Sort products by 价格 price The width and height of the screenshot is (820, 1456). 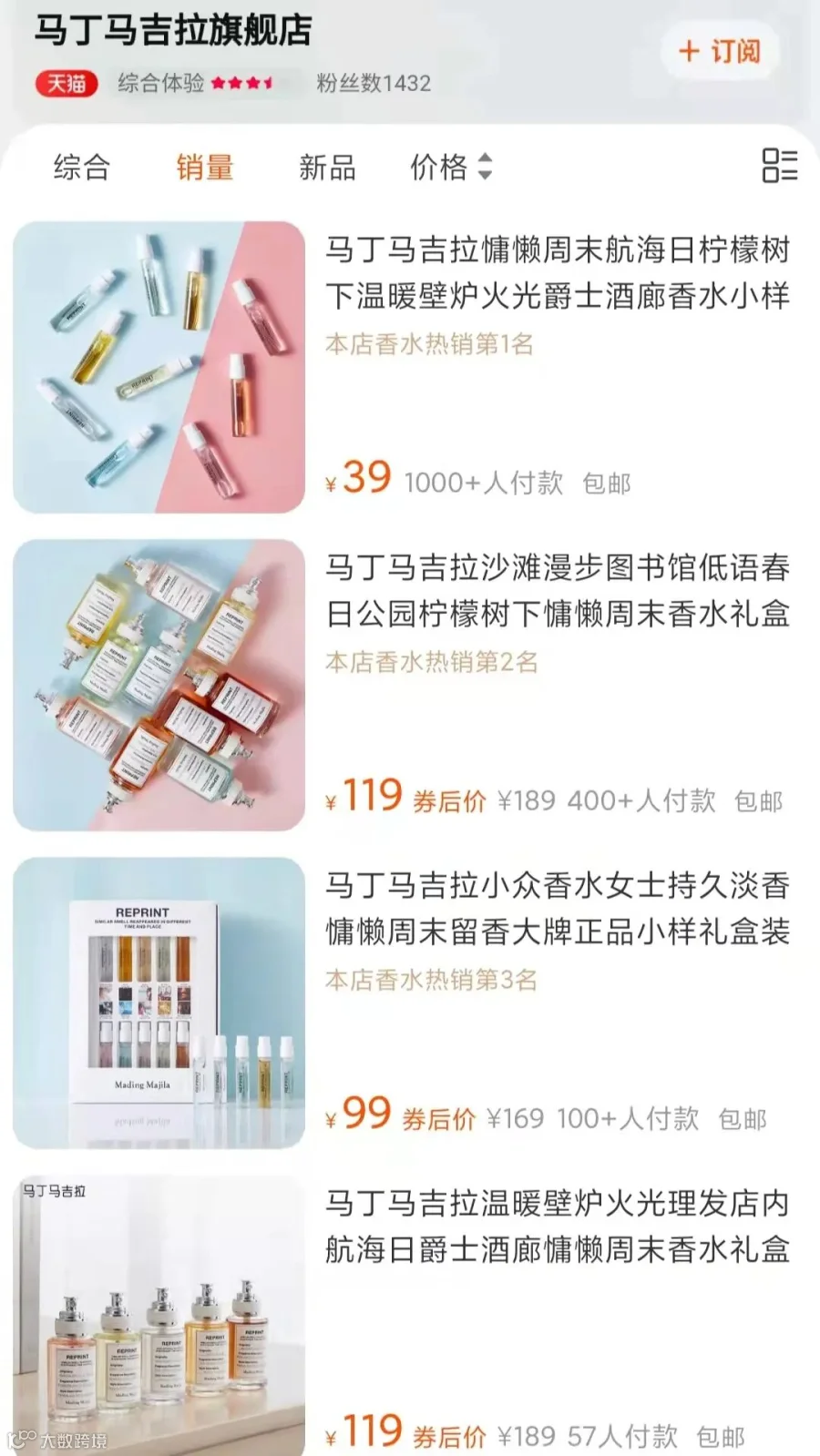451,167
